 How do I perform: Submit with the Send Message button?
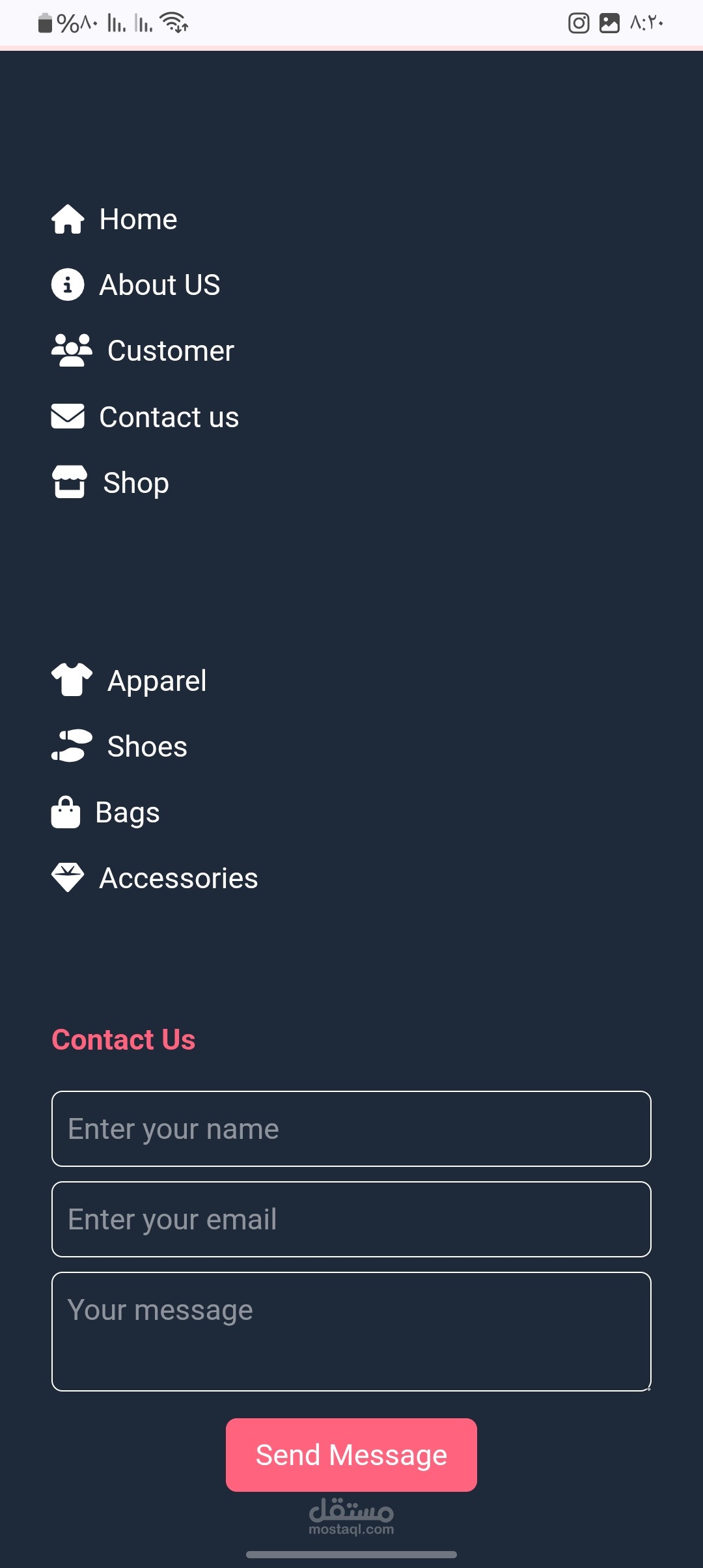(351, 1455)
